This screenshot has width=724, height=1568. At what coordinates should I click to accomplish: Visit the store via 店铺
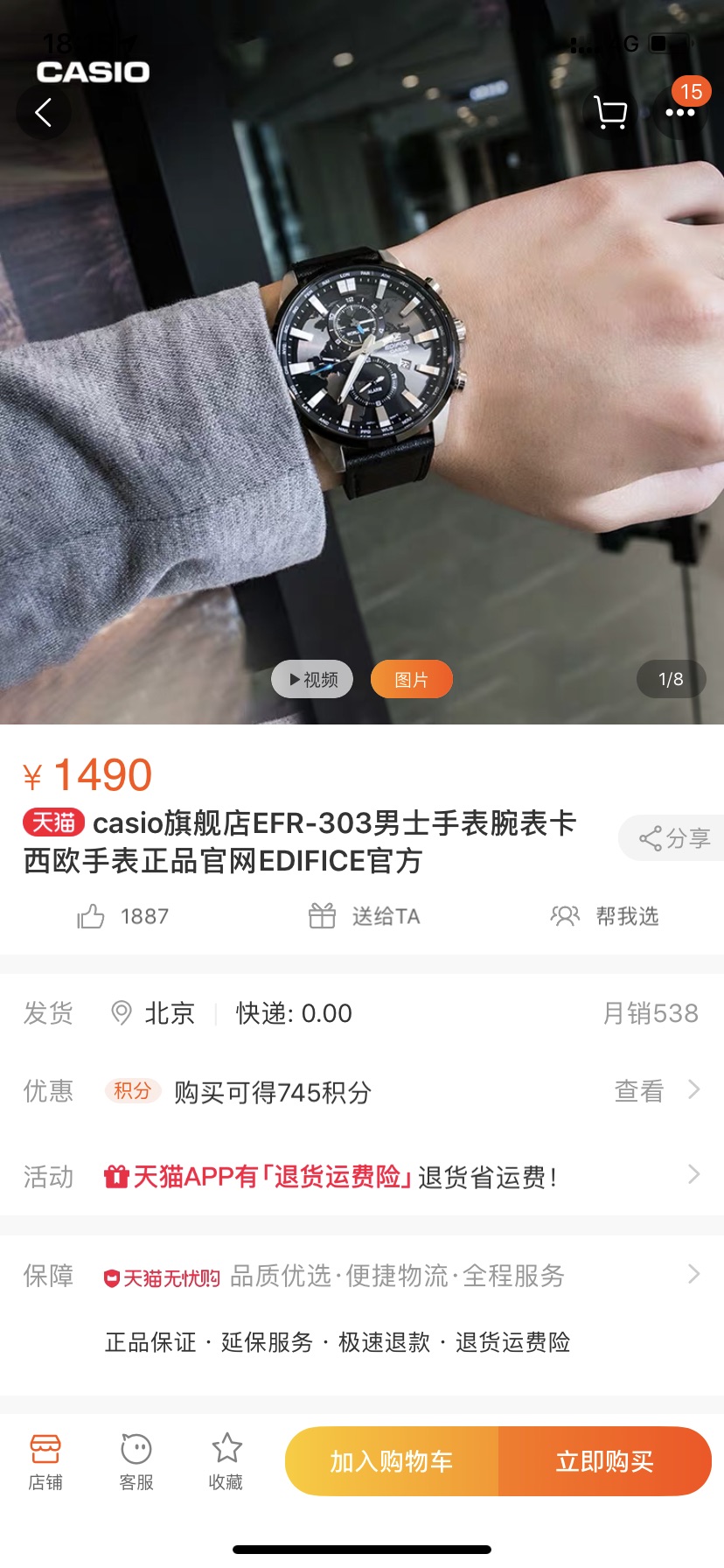click(45, 1460)
